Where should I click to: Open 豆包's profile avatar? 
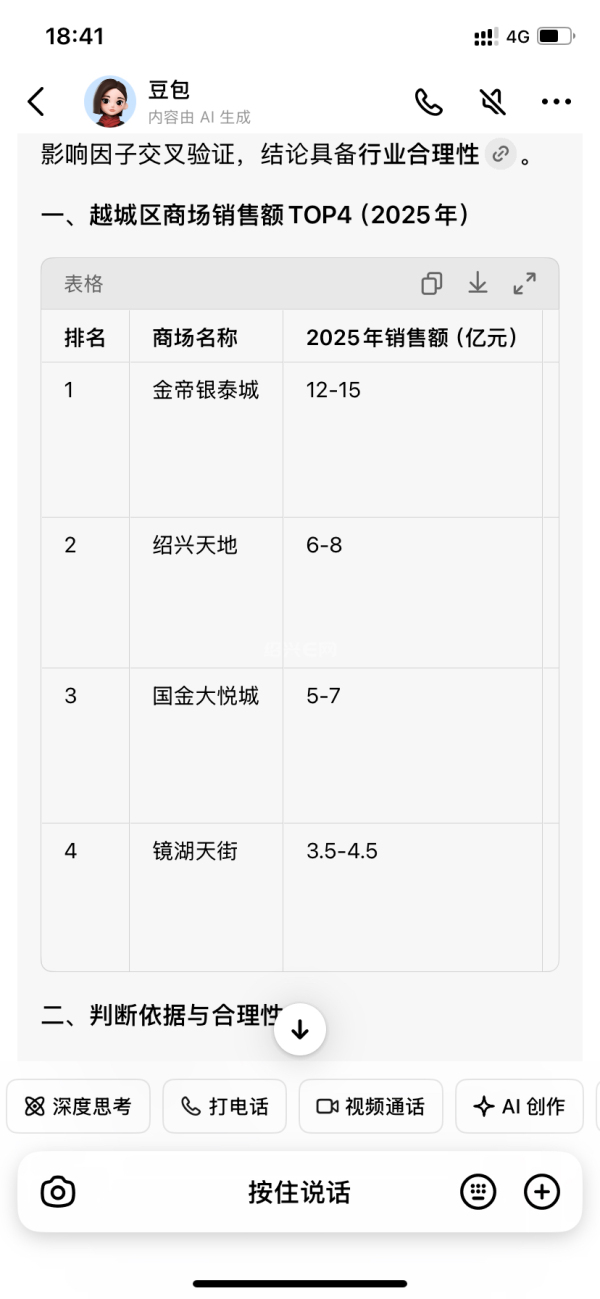tap(110, 101)
